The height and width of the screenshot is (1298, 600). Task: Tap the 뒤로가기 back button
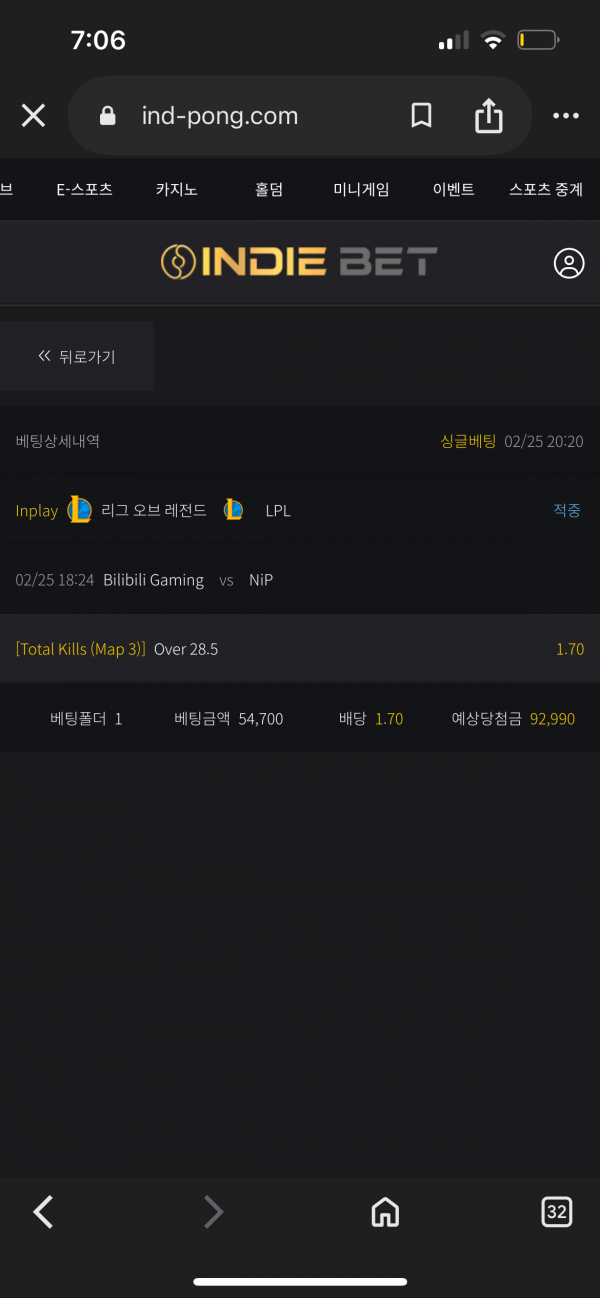click(x=77, y=356)
